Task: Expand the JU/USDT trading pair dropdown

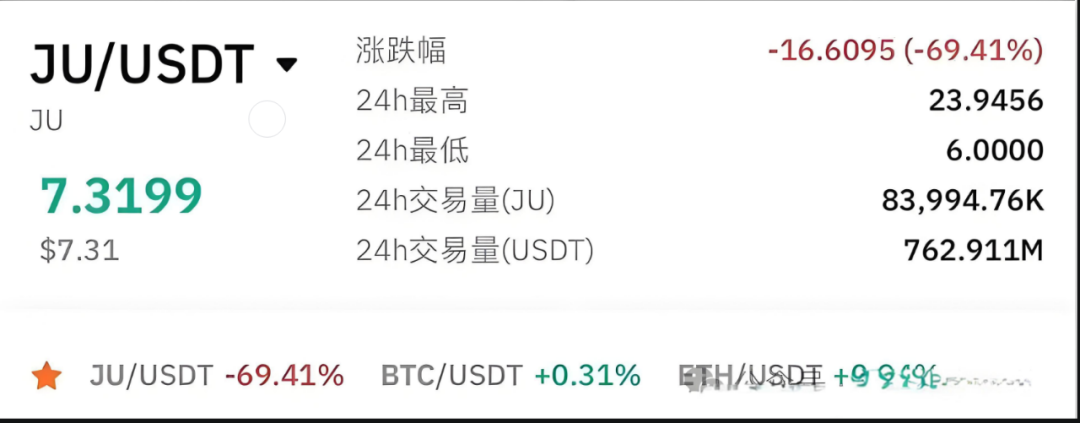Action: 286,66
